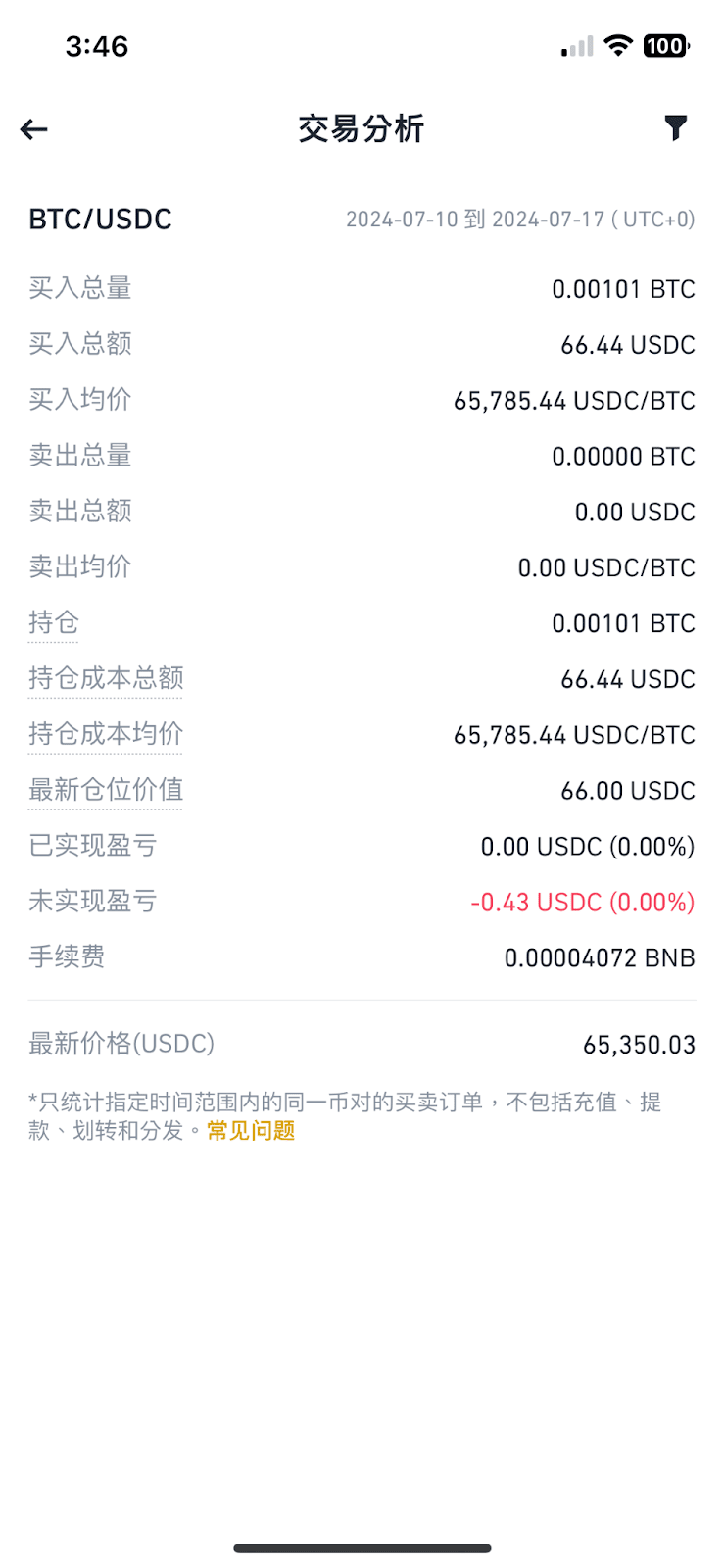Click the Wi-Fi status icon
Image resolution: width=724 pixels, height=1568 pixels.
(x=618, y=45)
